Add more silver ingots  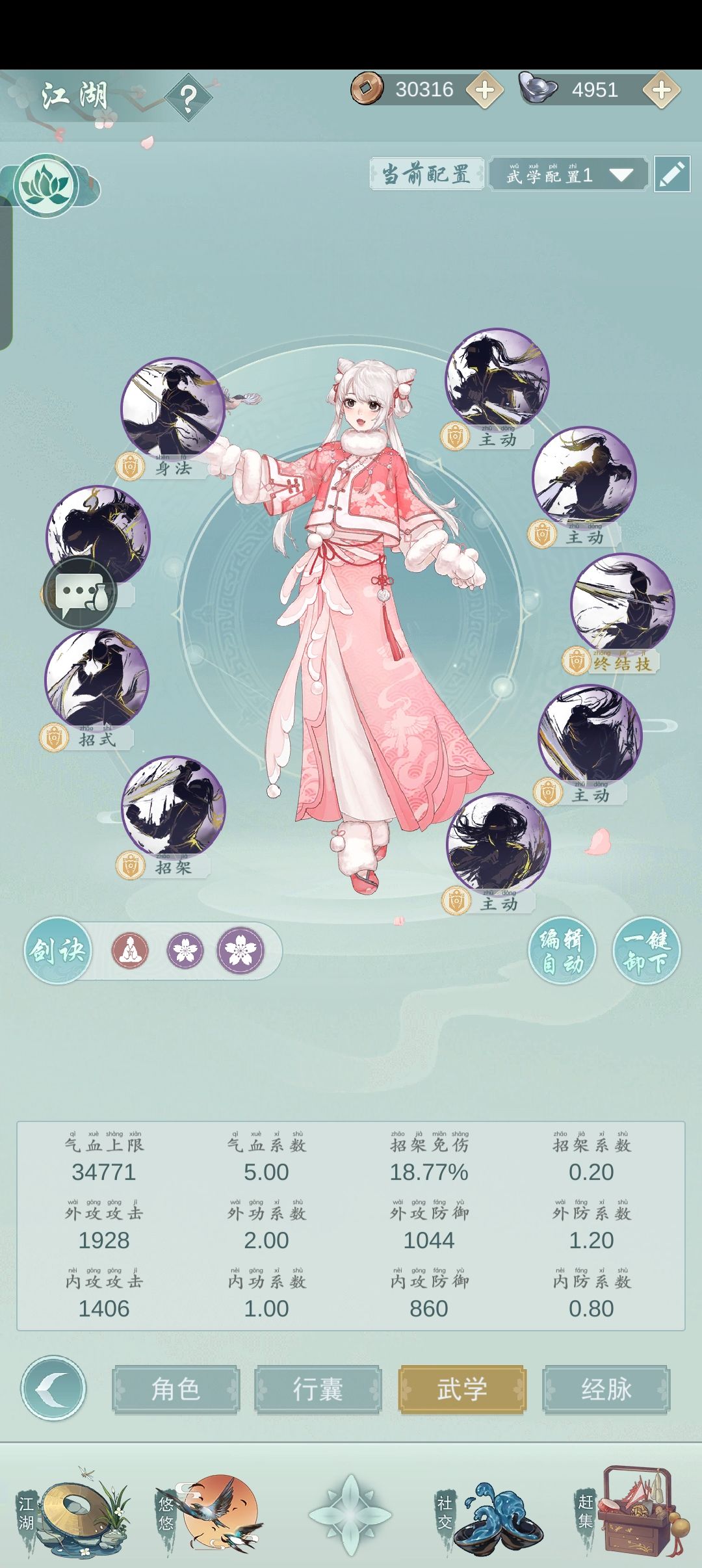662,90
